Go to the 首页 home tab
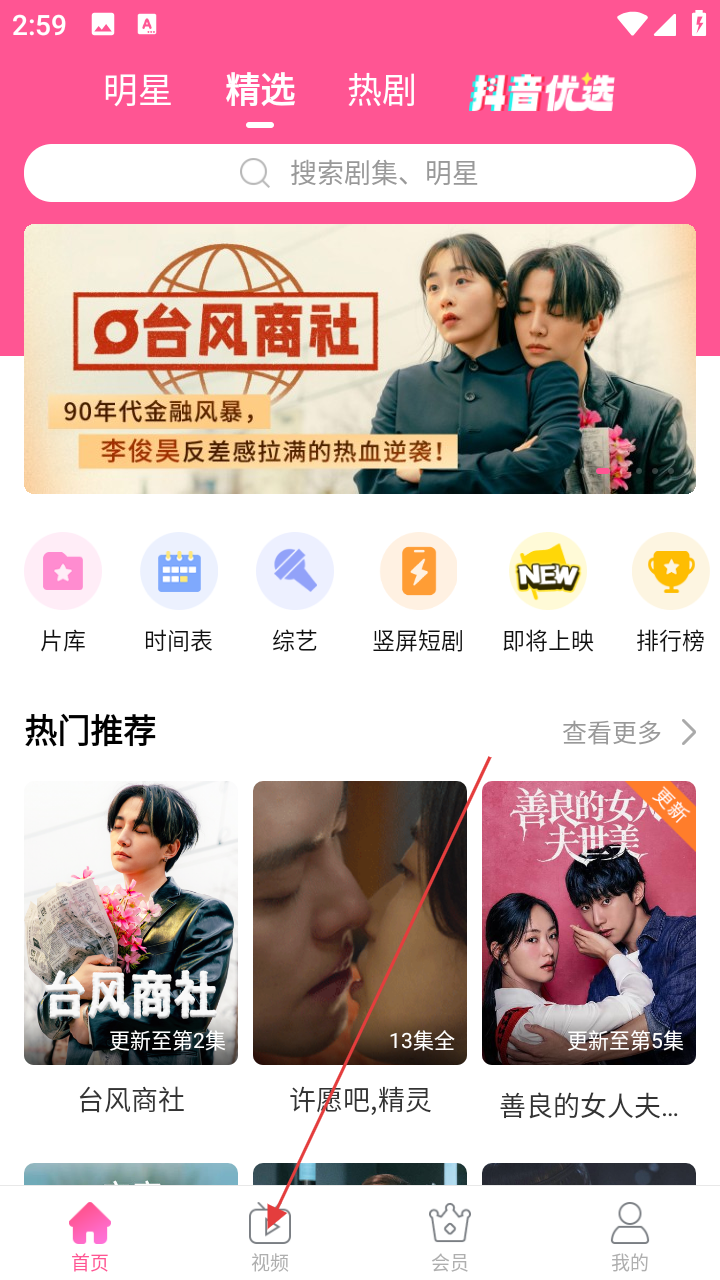This screenshot has height=1280, width=720. coord(90,1236)
